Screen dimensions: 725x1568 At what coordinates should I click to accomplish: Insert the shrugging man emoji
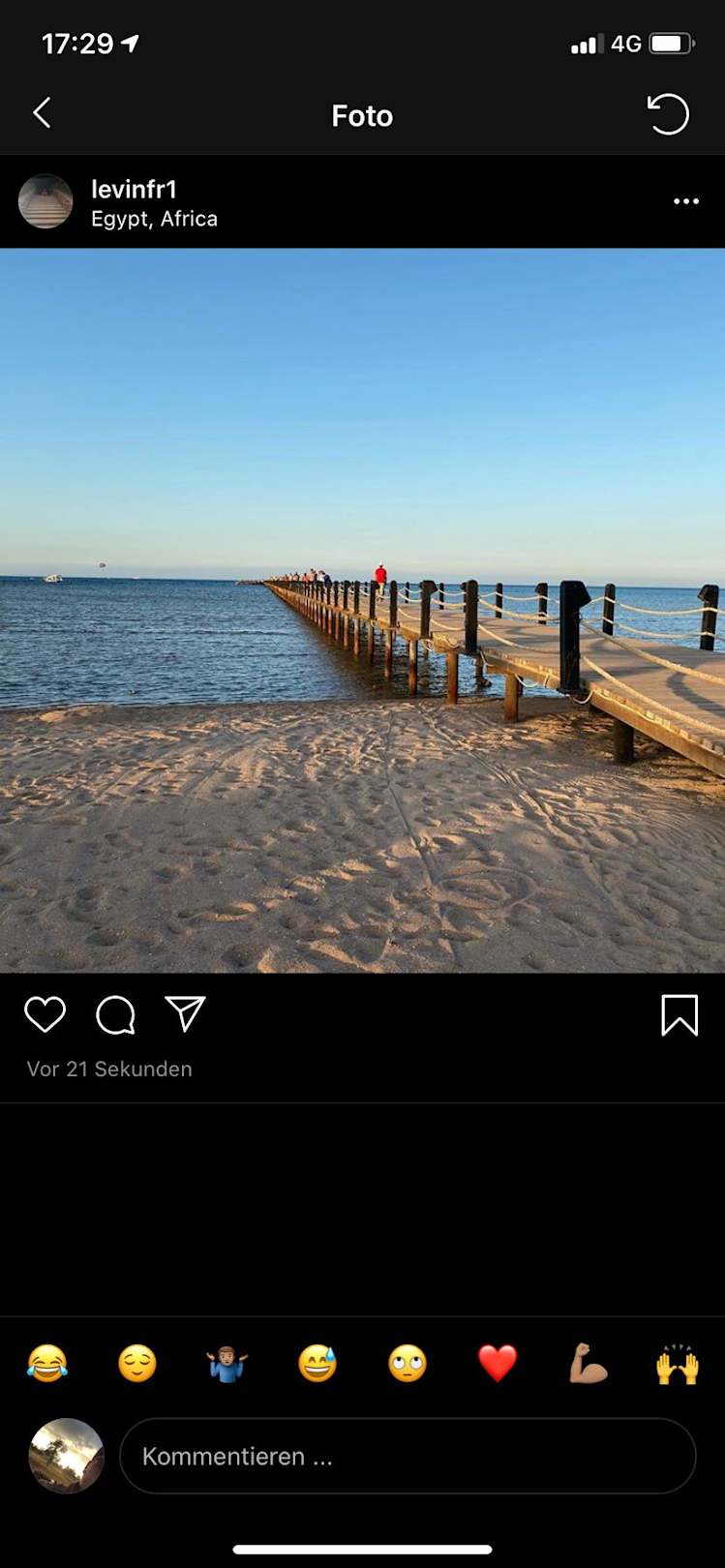(227, 1363)
